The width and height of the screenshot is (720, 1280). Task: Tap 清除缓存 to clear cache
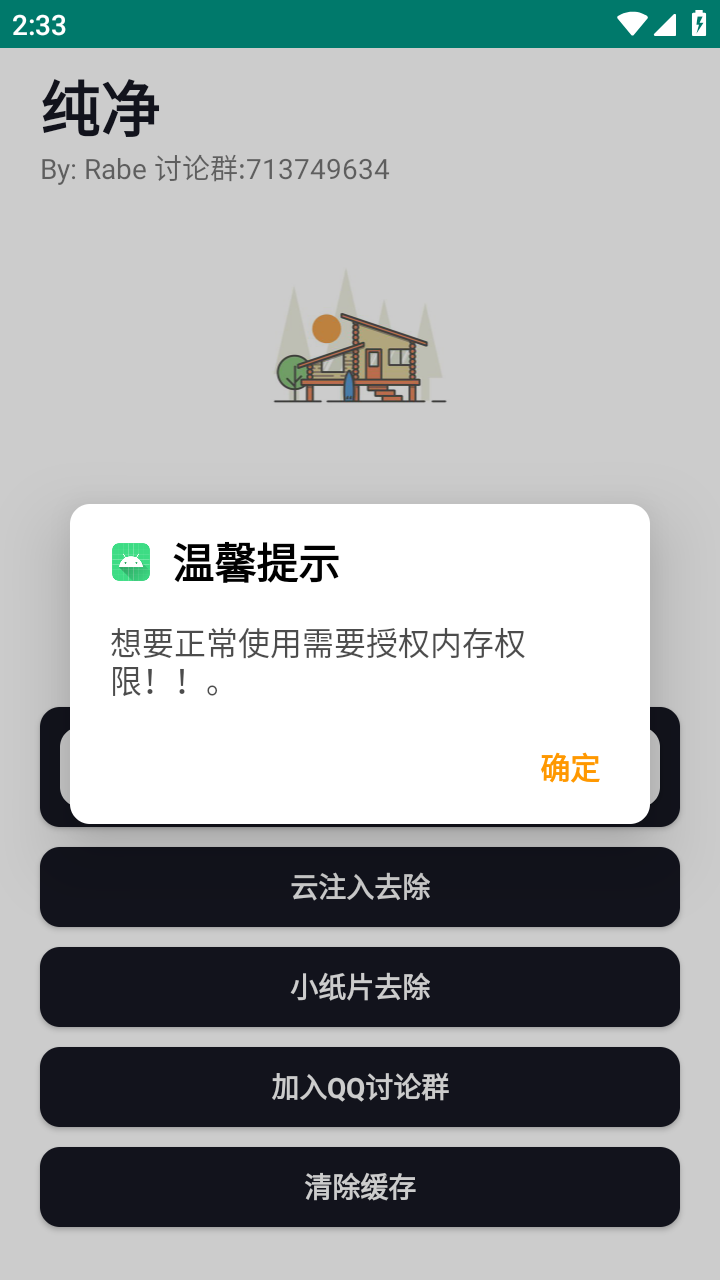click(360, 1187)
